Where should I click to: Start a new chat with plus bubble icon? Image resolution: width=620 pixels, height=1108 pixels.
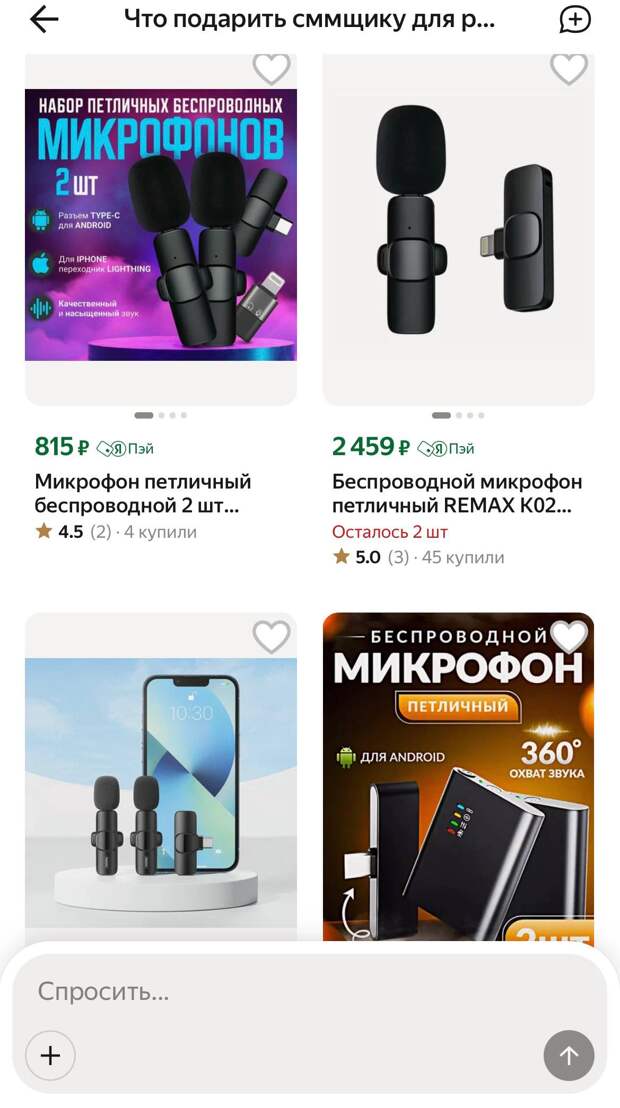coord(574,19)
